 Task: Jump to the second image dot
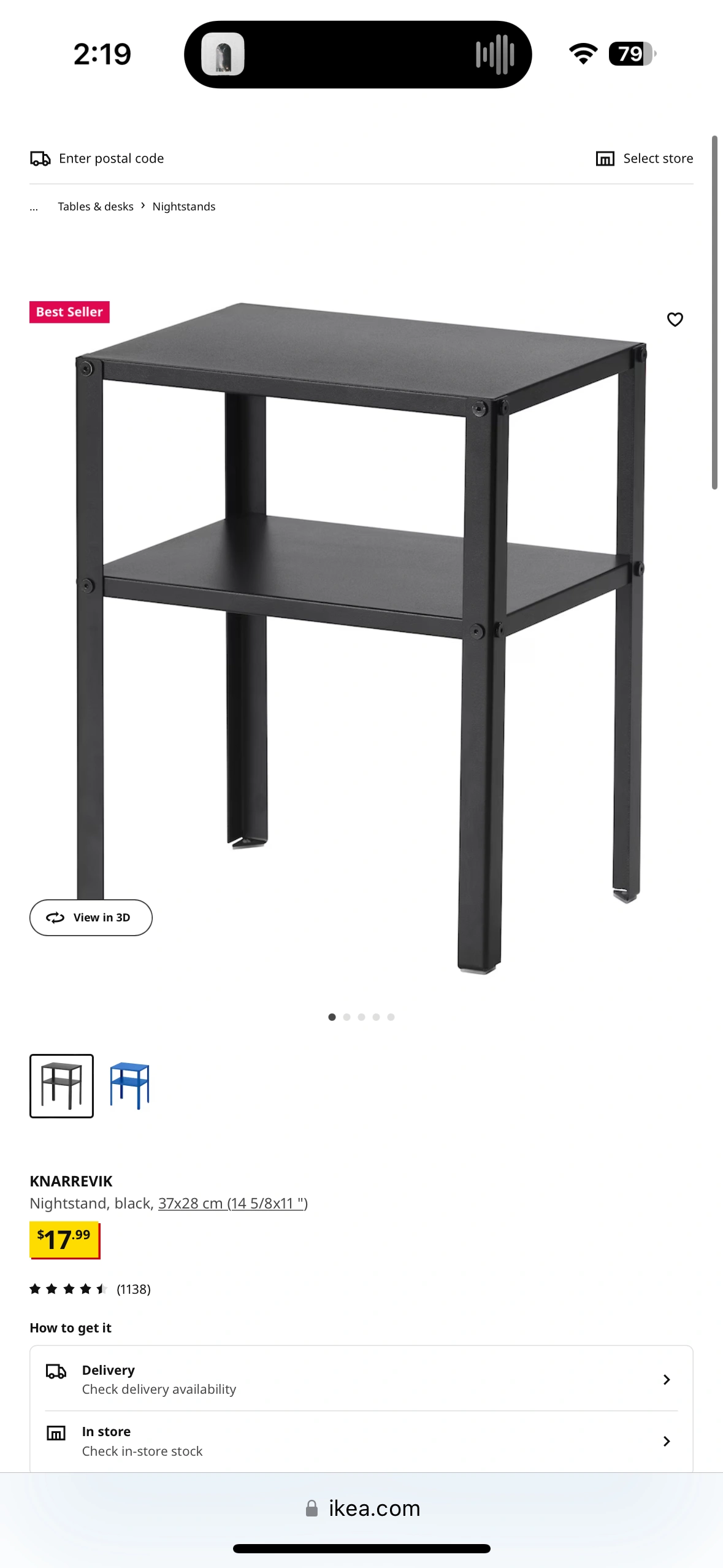click(x=346, y=1017)
